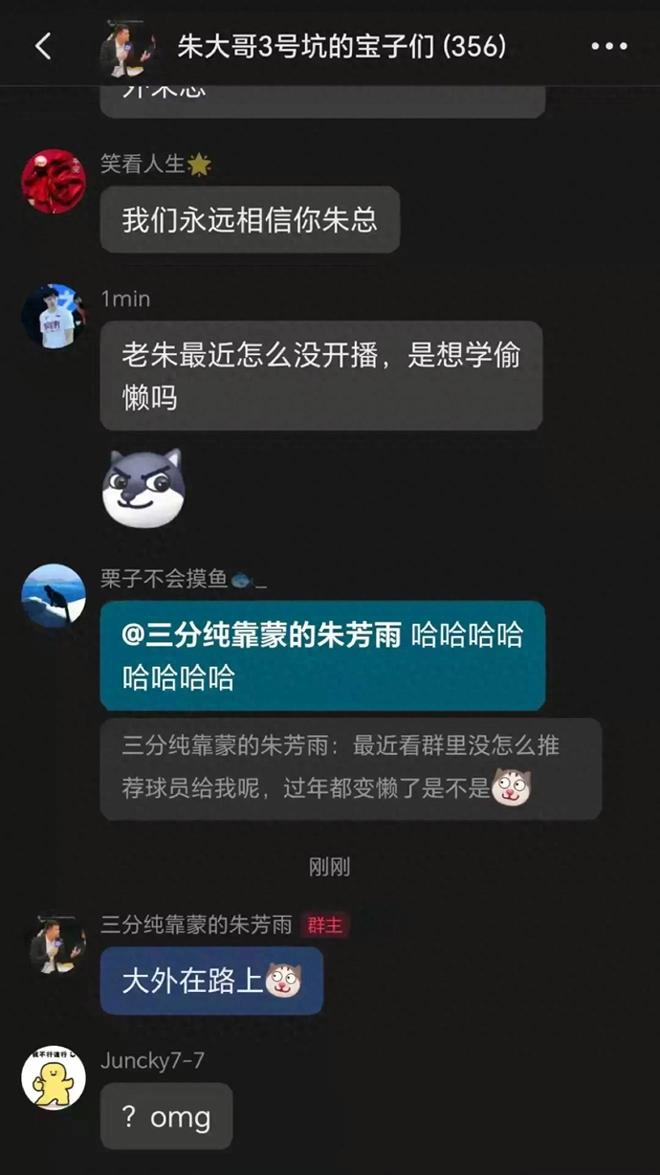The image size is (660, 1175).
Task: View 栗子不会摸鱼's profile avatar
Action: pyautogui.click(x=53, y=596)
